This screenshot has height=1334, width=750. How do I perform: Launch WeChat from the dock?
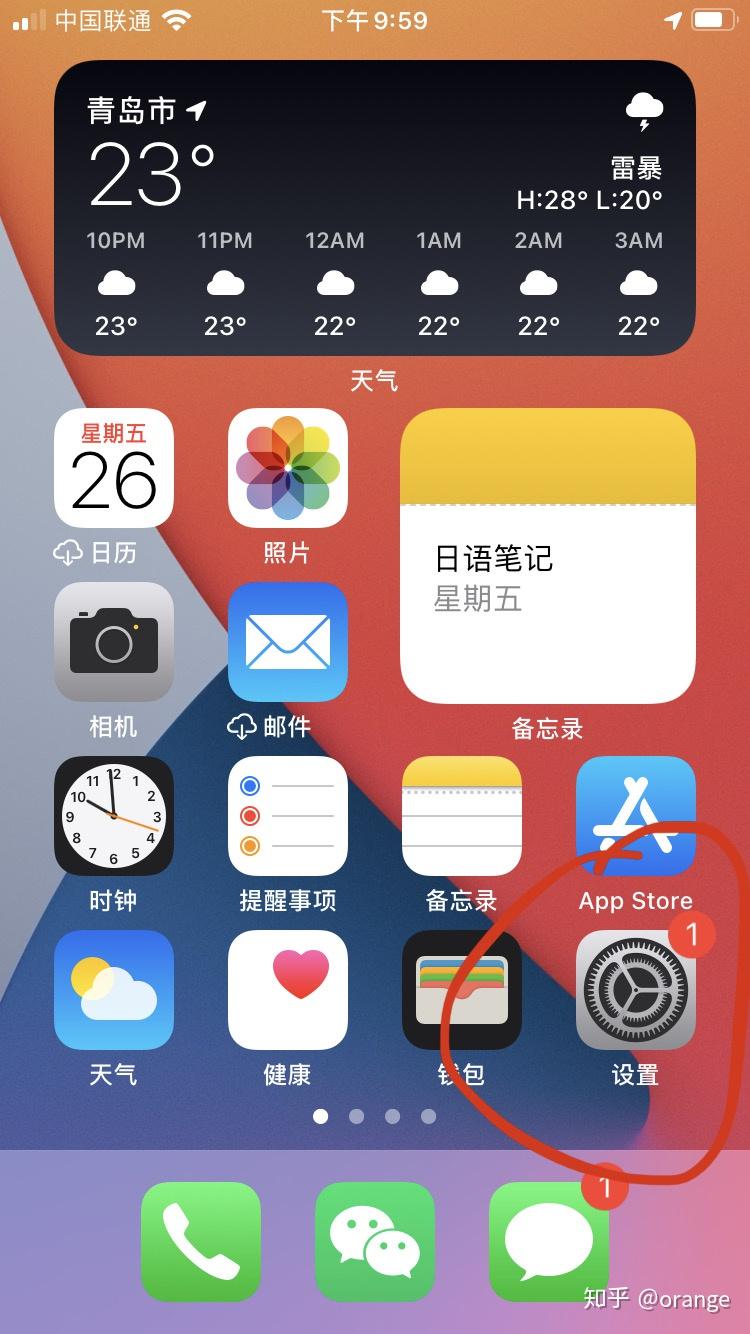point(374,1243)
